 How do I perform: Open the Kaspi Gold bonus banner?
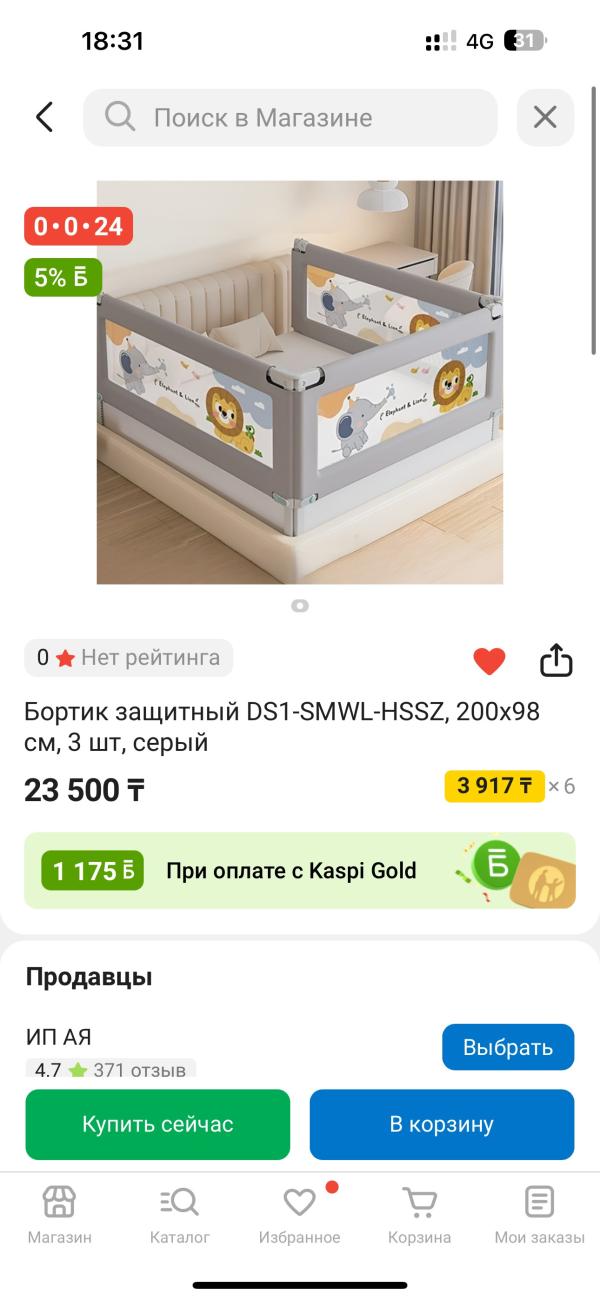(x=300, y=870)
